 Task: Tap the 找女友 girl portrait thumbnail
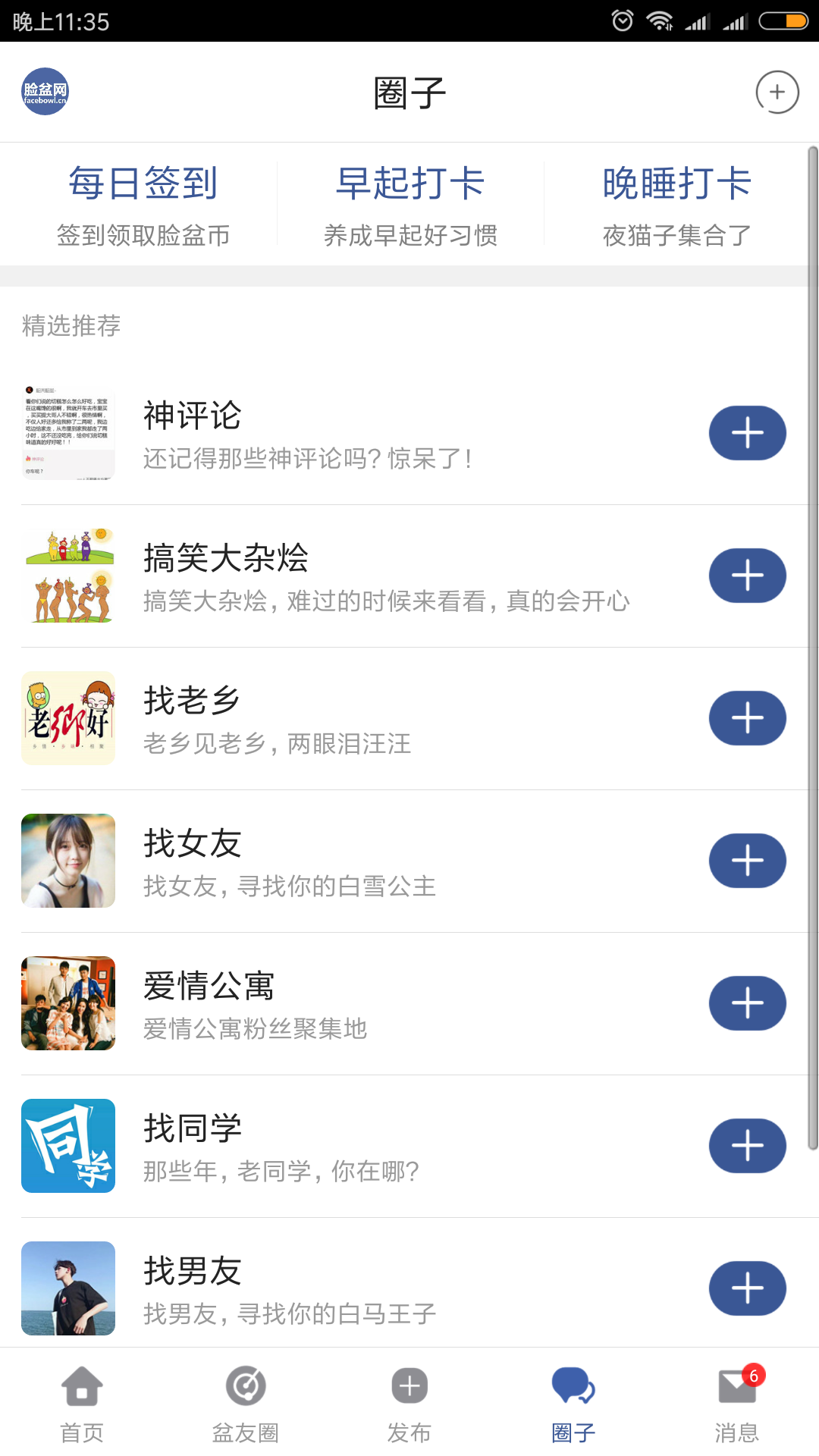point(67,861)
